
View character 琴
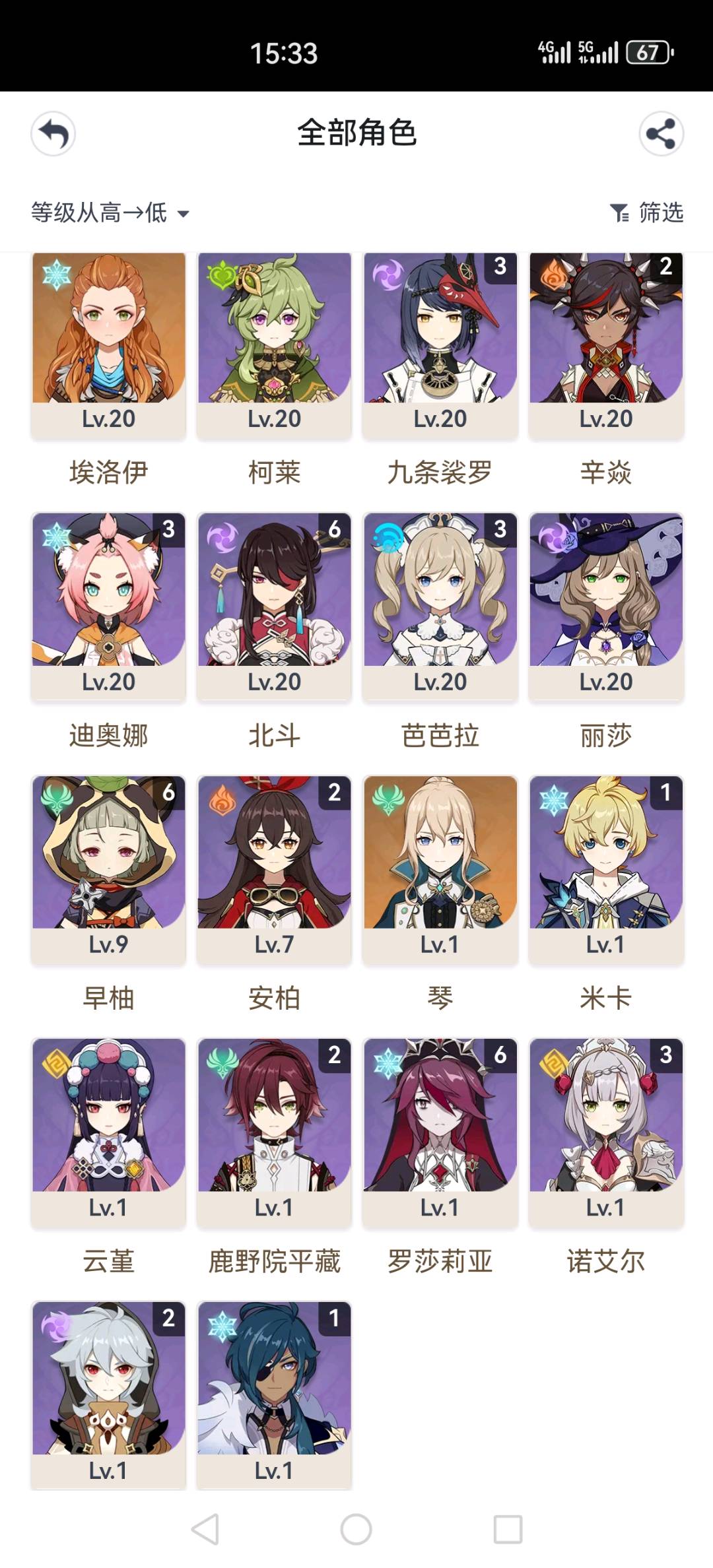tap(440, 870)
